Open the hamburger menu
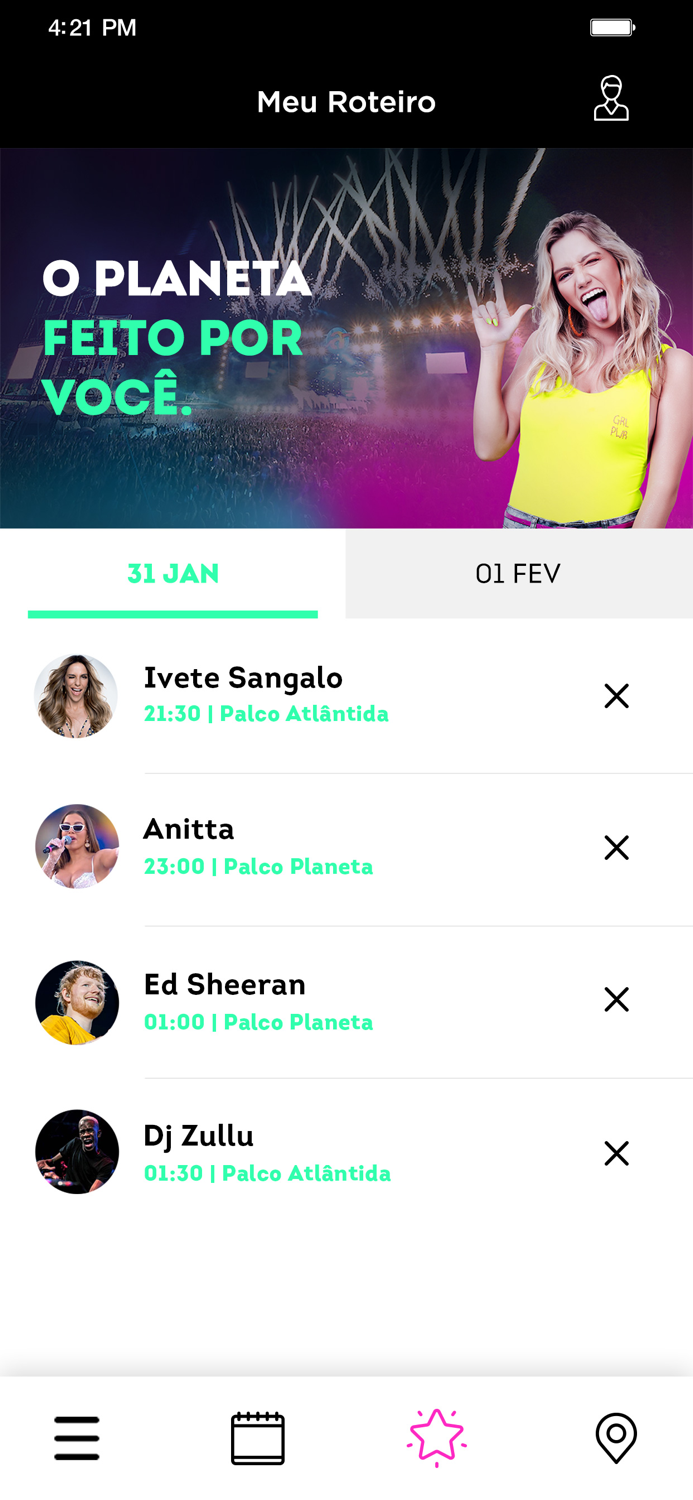This screenshot has width=693, height=1500. 77,1438
